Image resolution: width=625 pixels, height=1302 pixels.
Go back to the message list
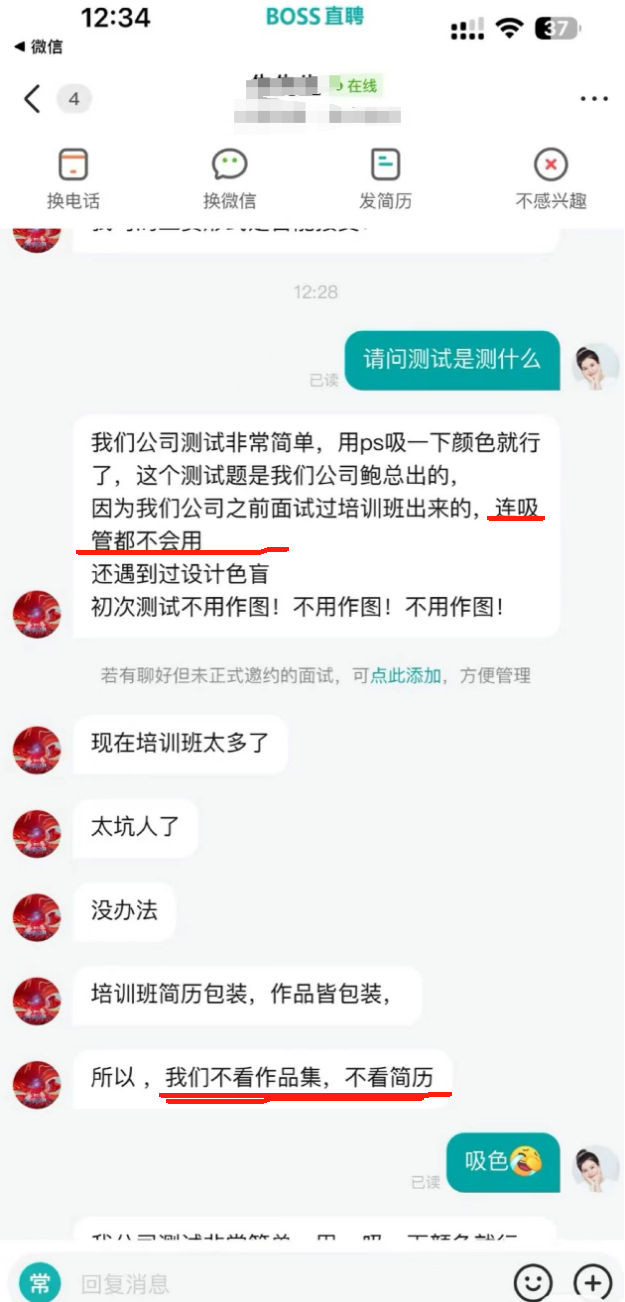[32, 98]
